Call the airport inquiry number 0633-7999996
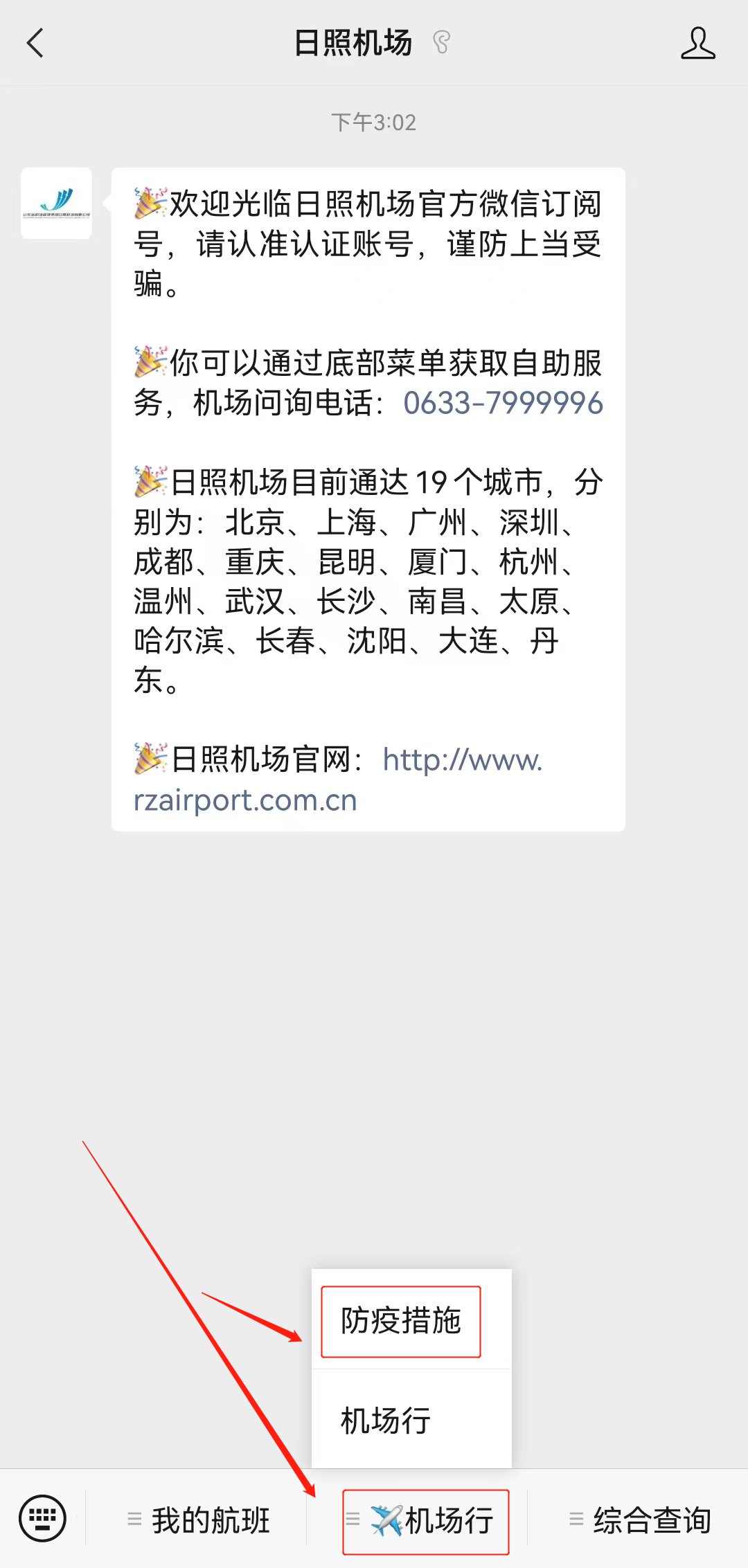 pyautogui.click(x=503, y=403)
